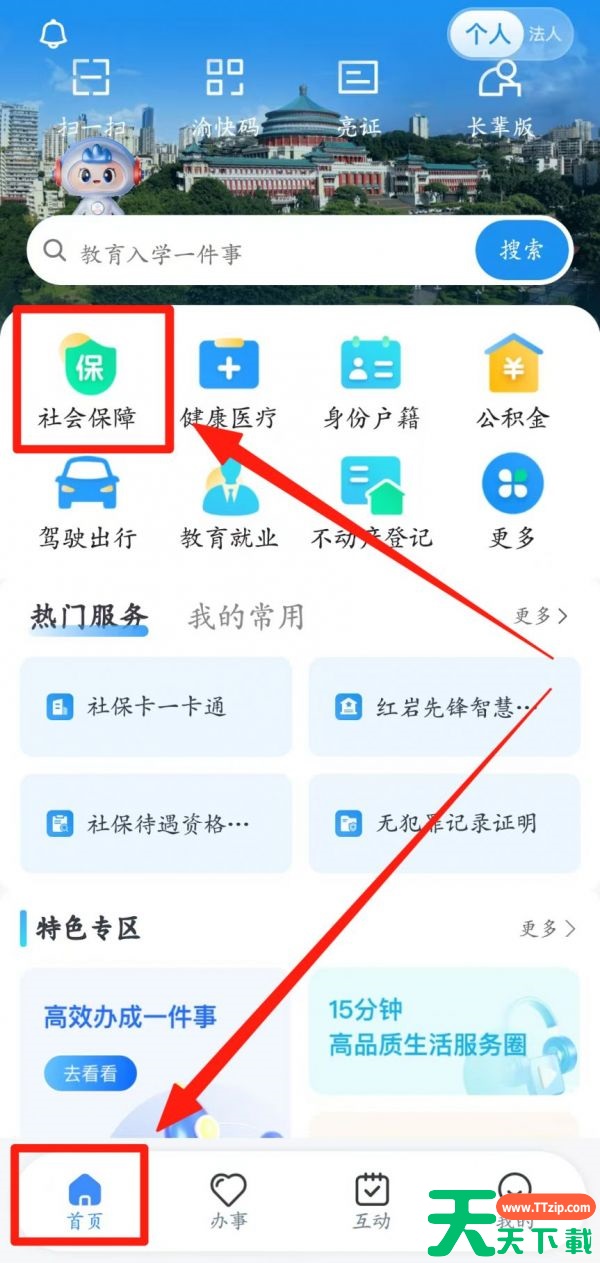
Task: Switch to the 办事 bottom tab
Action: (x=228, y=1200)
